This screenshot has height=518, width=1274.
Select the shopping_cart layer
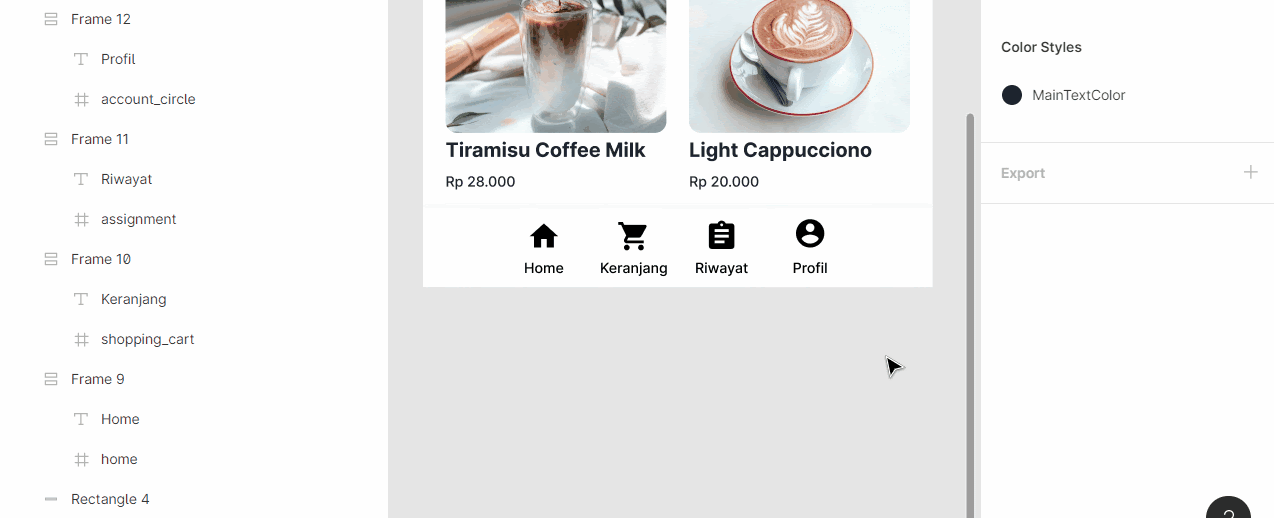click(x=147, y=339)
